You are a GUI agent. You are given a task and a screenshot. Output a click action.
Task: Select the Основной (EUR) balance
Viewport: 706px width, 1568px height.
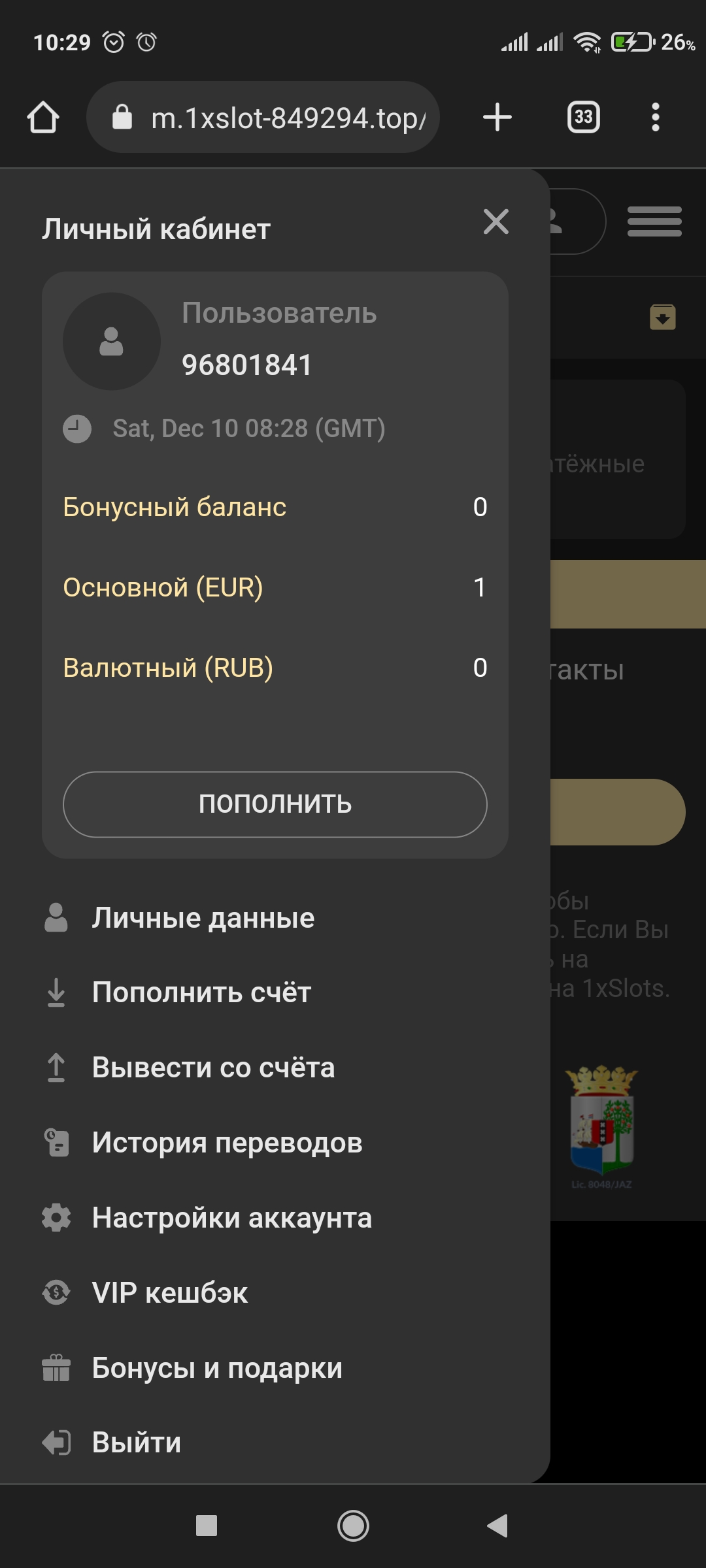click(x=275, y=587)
